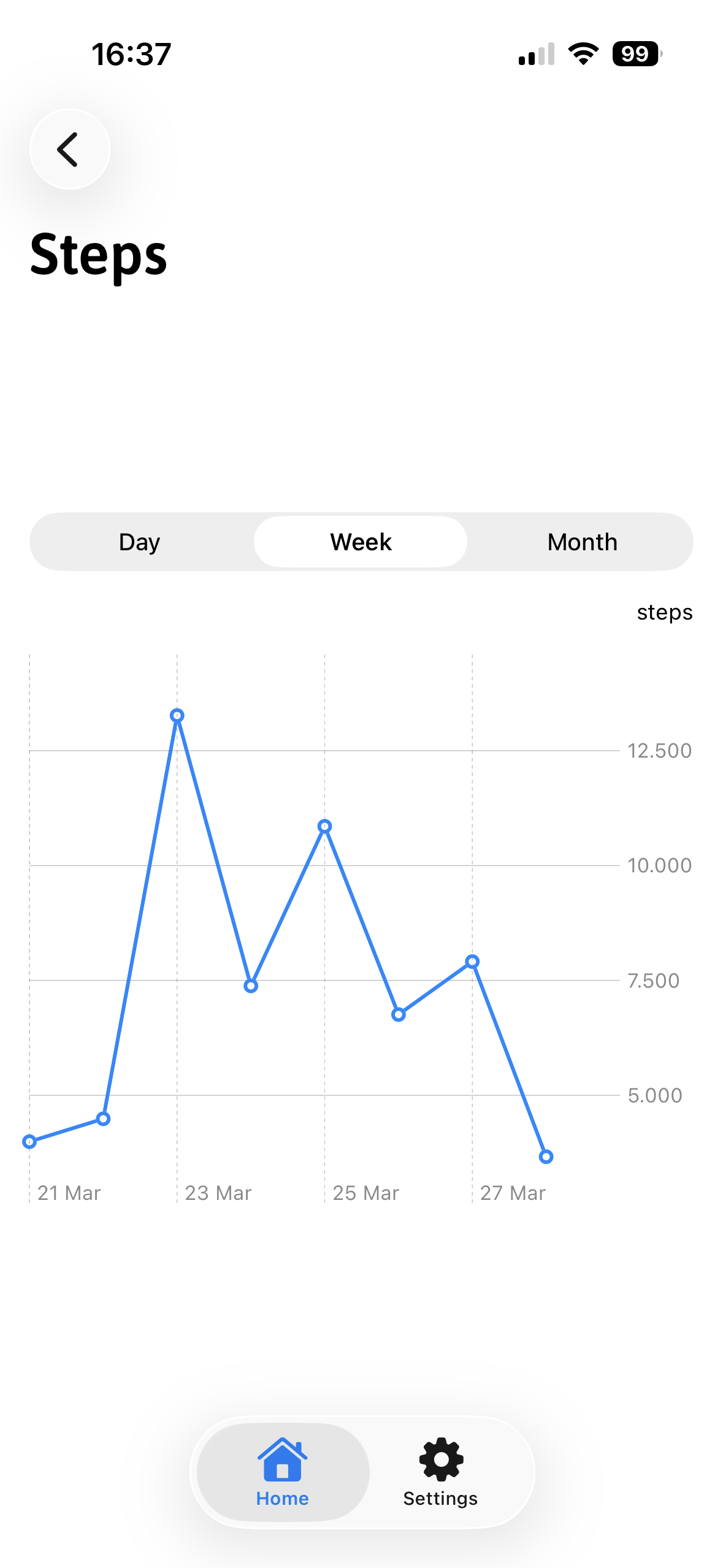
Task: Switch to the Month view
Action: tap(582, 542)
